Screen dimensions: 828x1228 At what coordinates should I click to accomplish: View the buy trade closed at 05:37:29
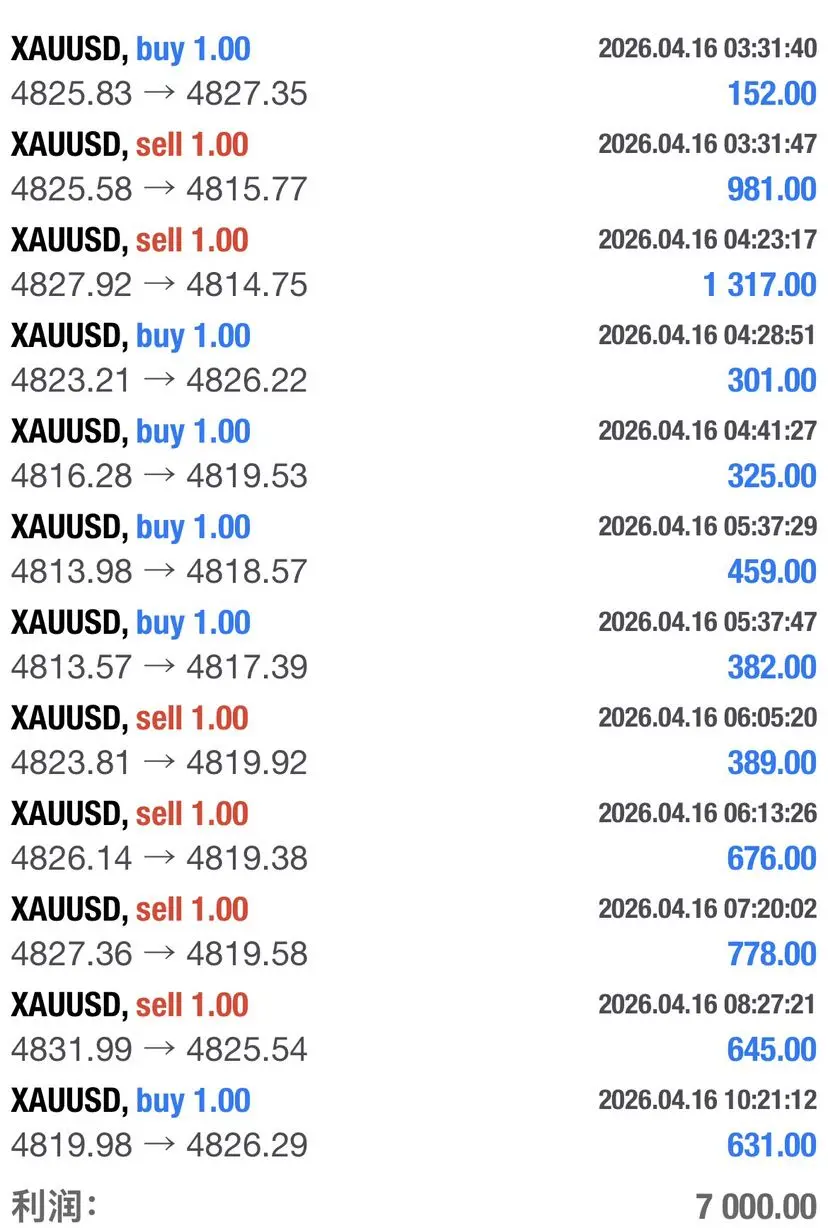[414, 549]
